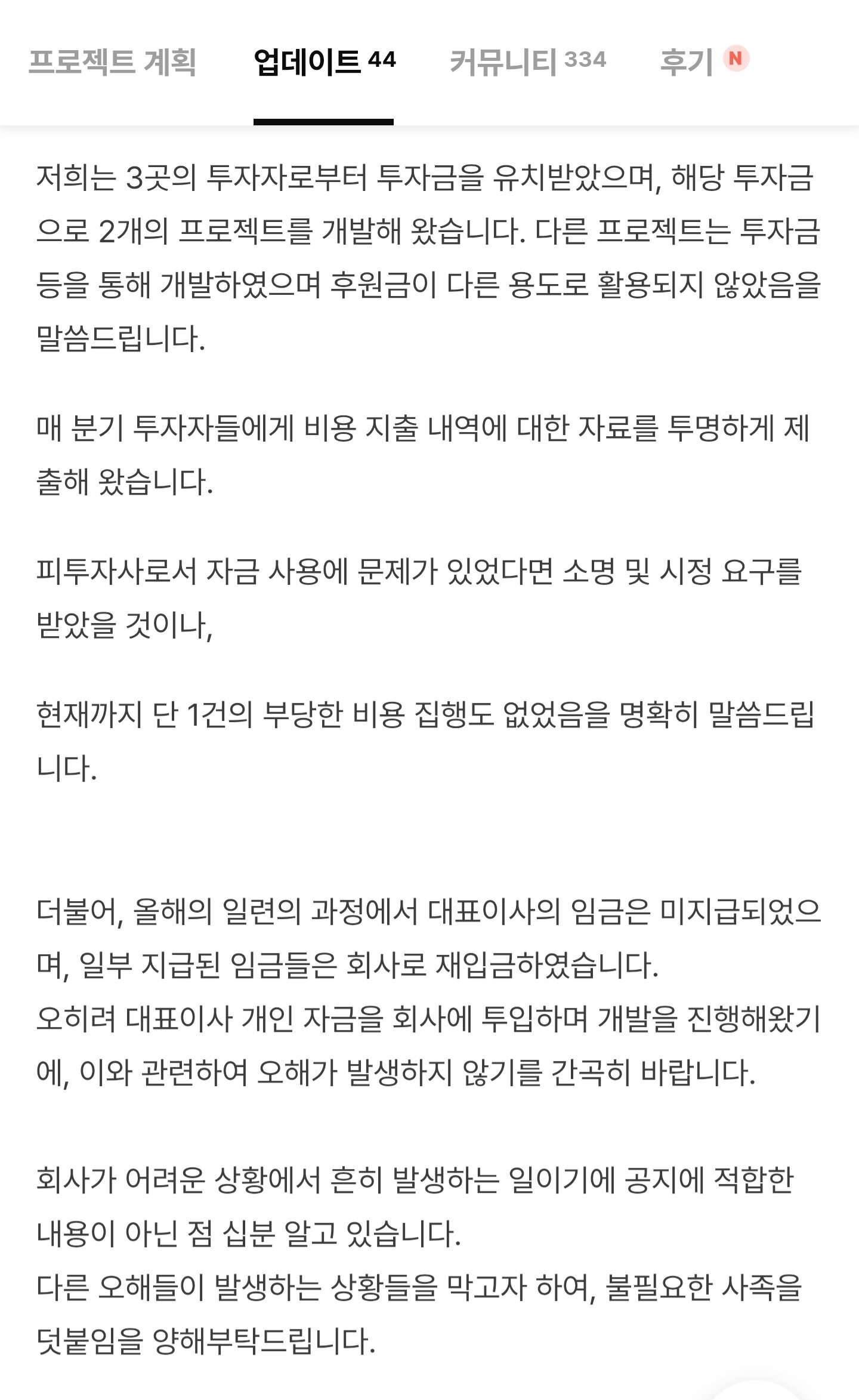
Task: Go to the 후기 tab
Action: click(703, 61)
